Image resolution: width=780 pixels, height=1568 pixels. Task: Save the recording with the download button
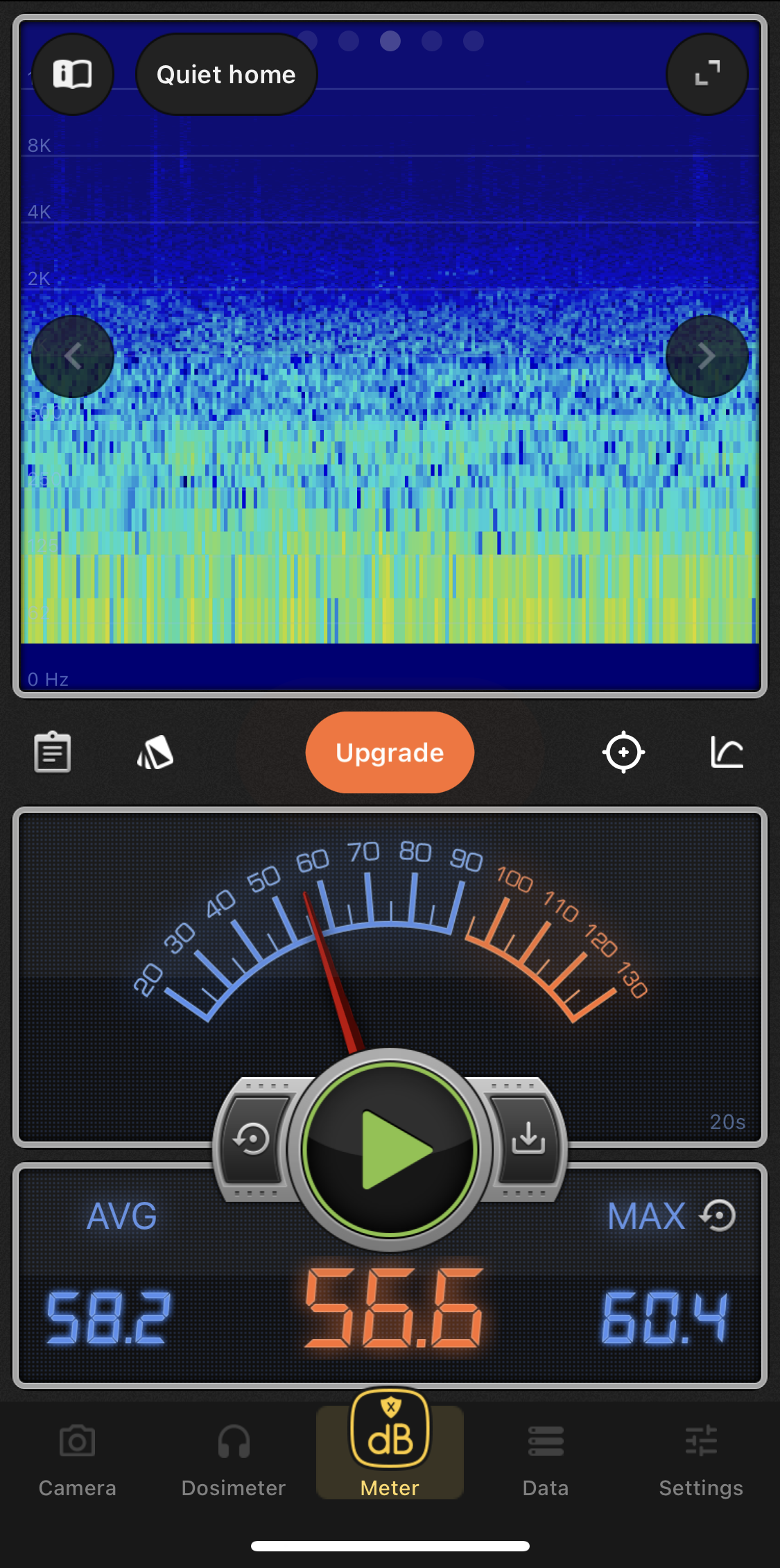528,1138
